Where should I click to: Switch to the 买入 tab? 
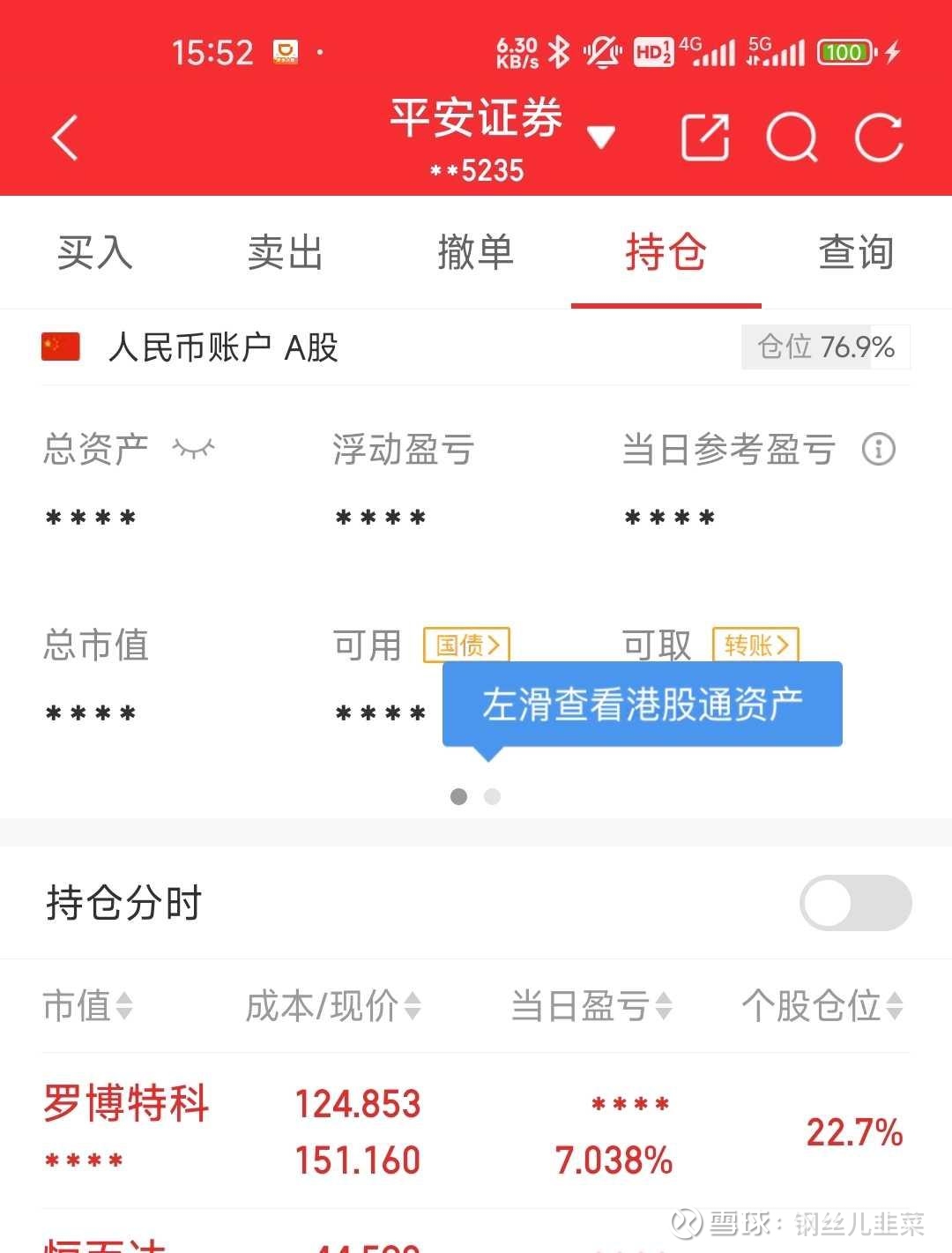point(94,253)
